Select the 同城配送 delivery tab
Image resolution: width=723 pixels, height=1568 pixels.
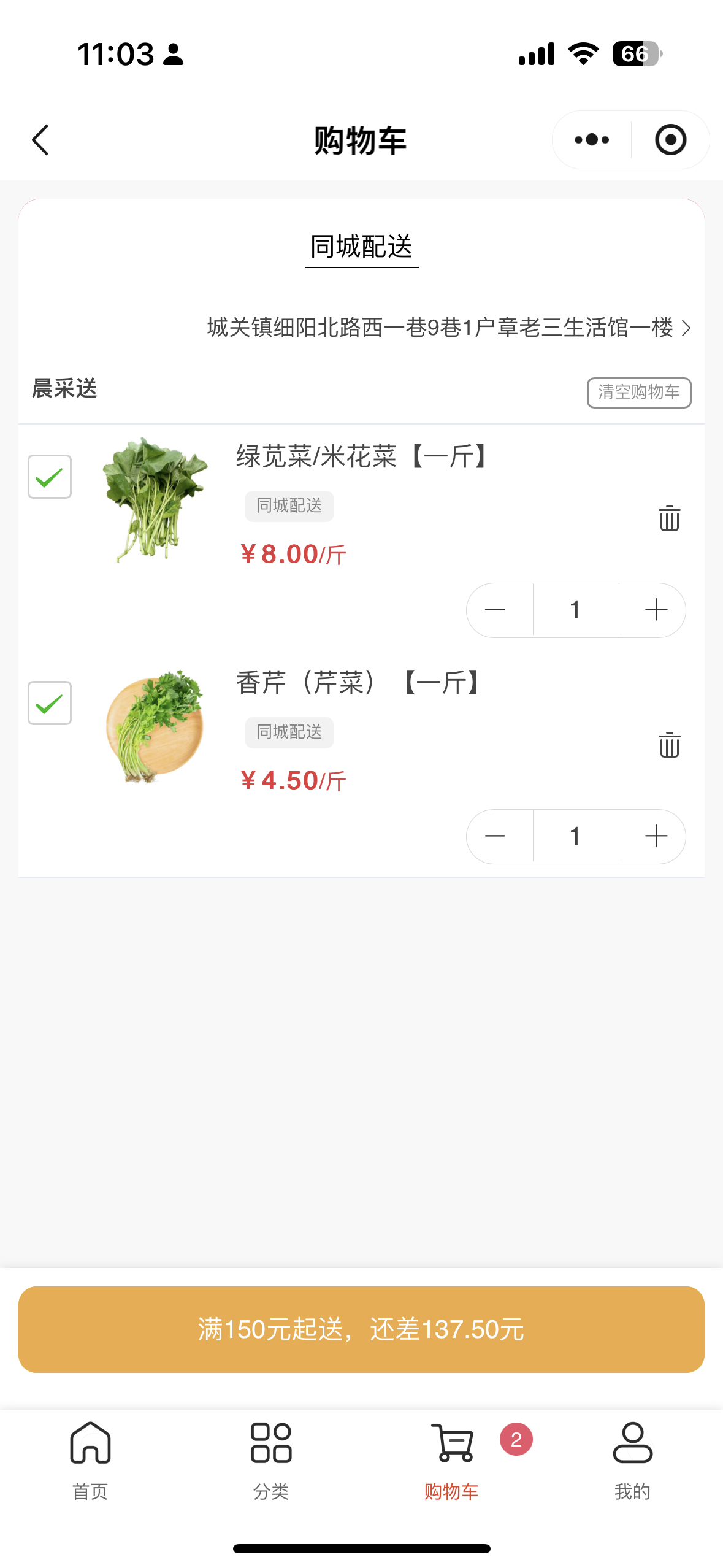tap(361, 247)
